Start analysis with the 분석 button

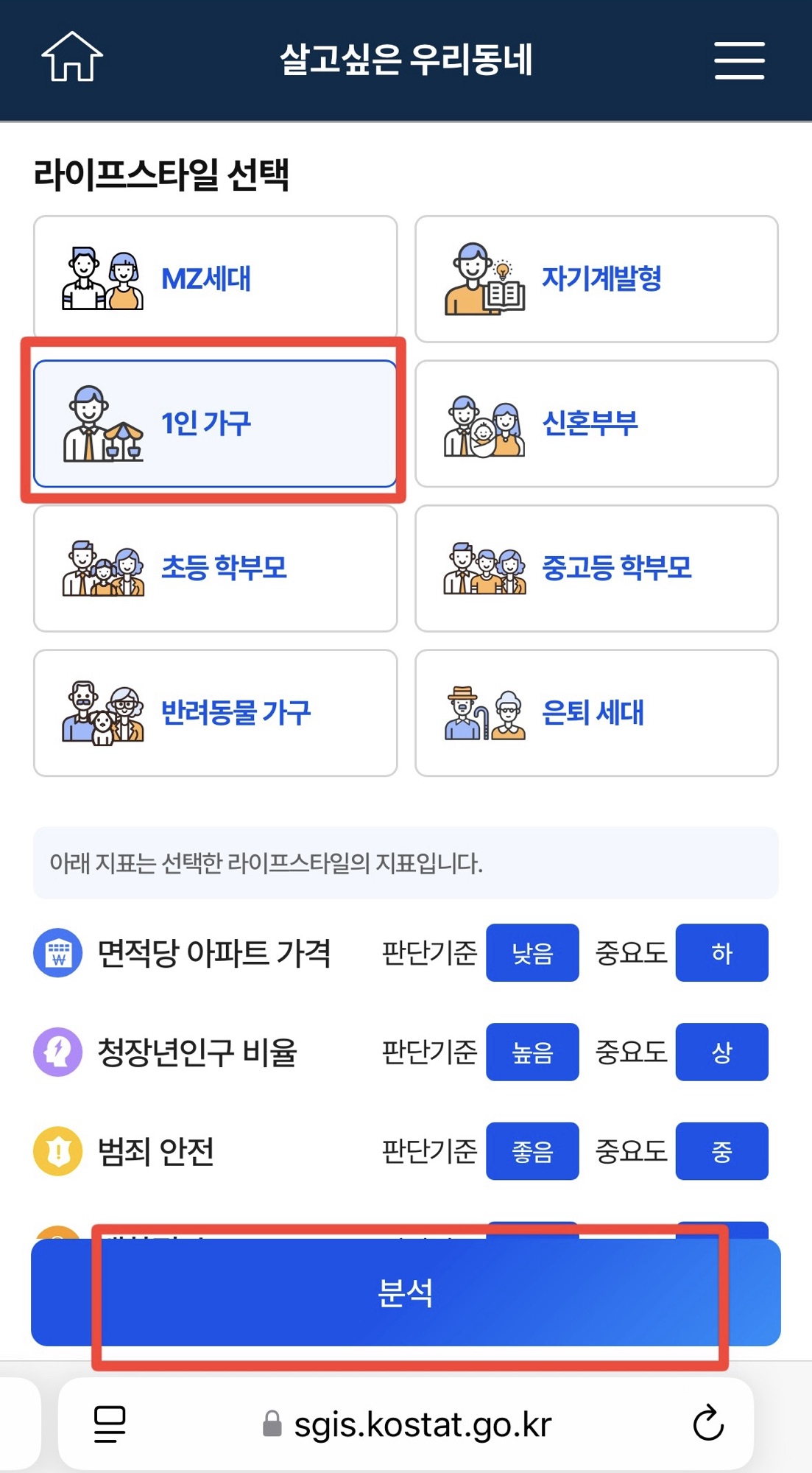[x=406, y=1293]
